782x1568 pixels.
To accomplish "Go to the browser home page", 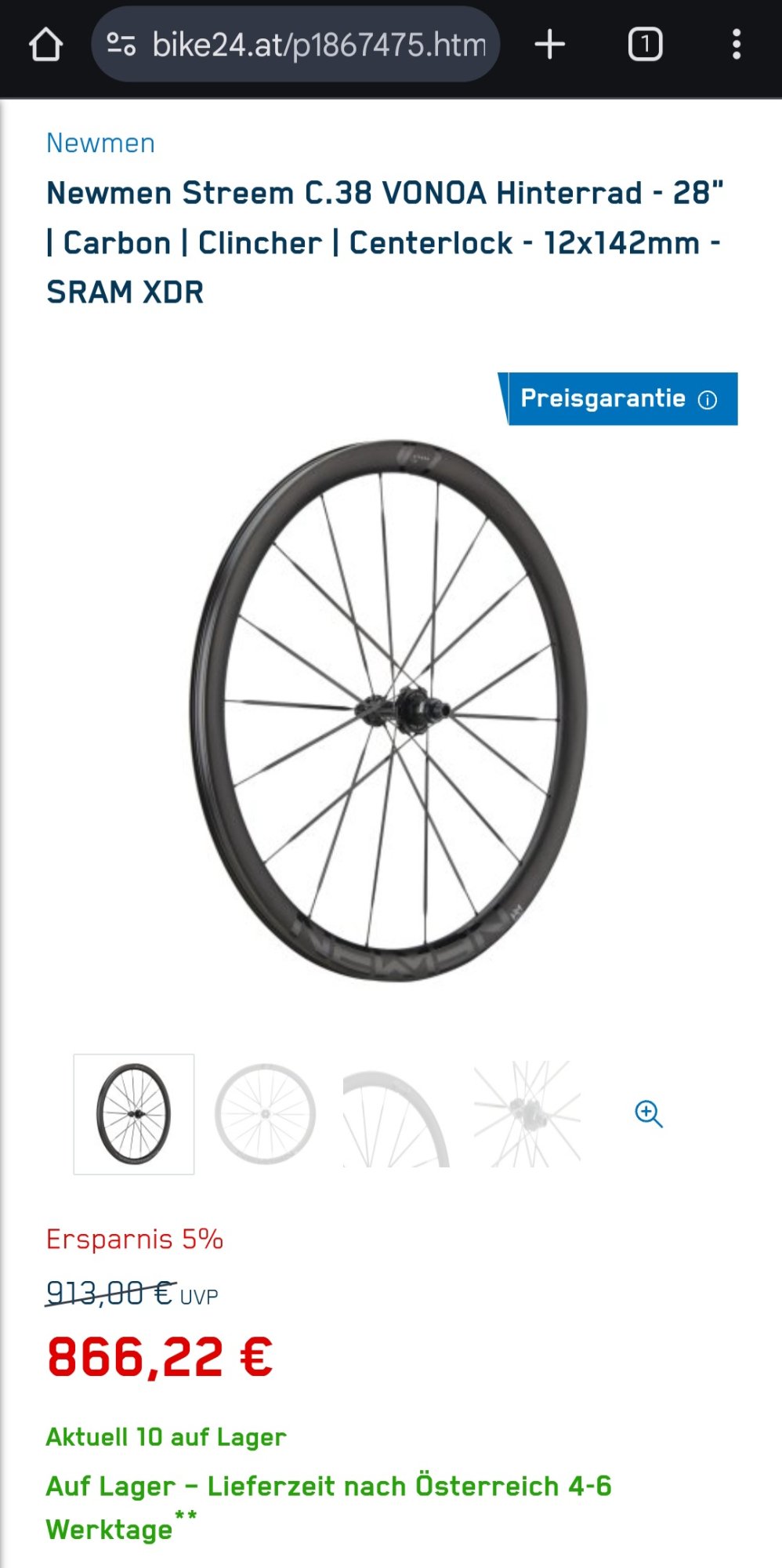I will [x=45, y=45].
